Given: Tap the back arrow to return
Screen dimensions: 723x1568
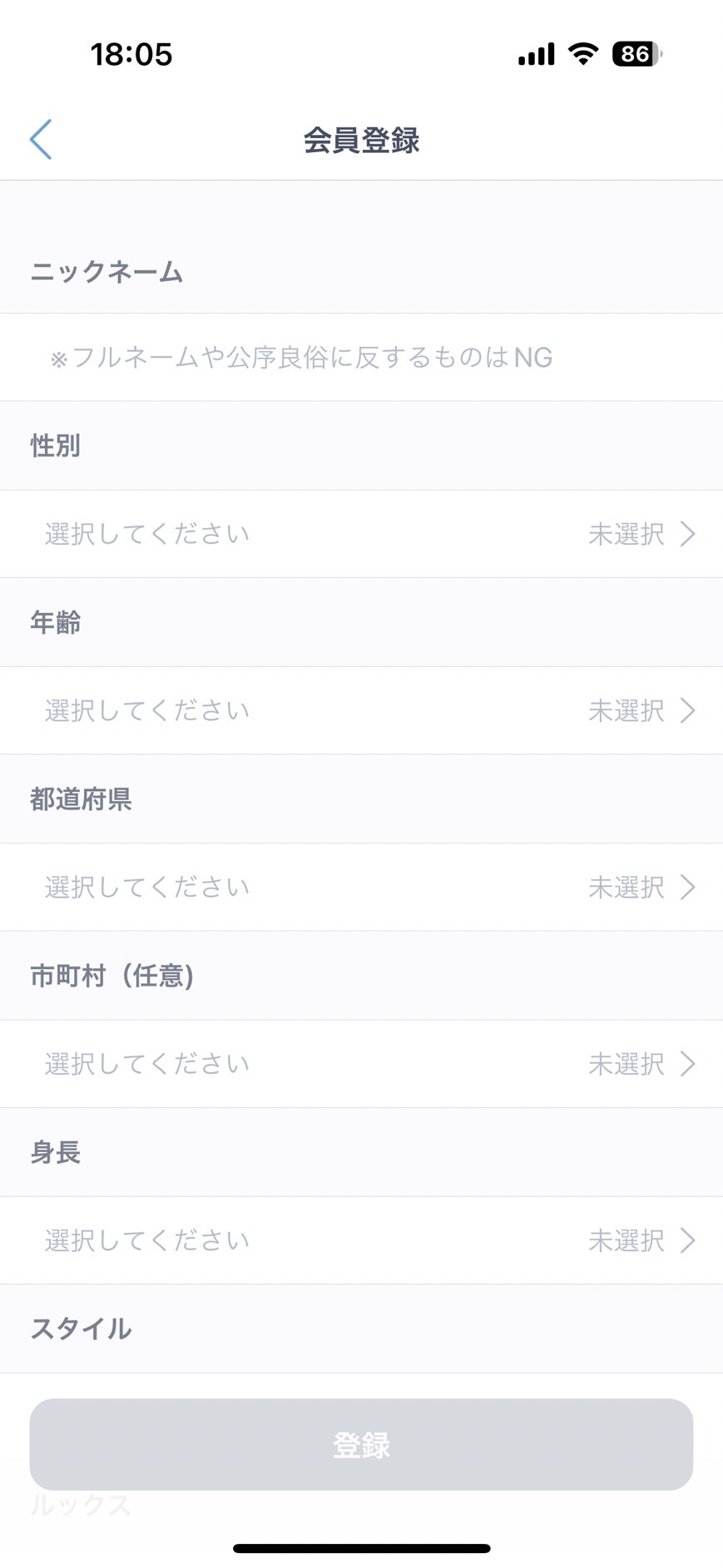Looking at the screenshot, I should tap(40, 139).
